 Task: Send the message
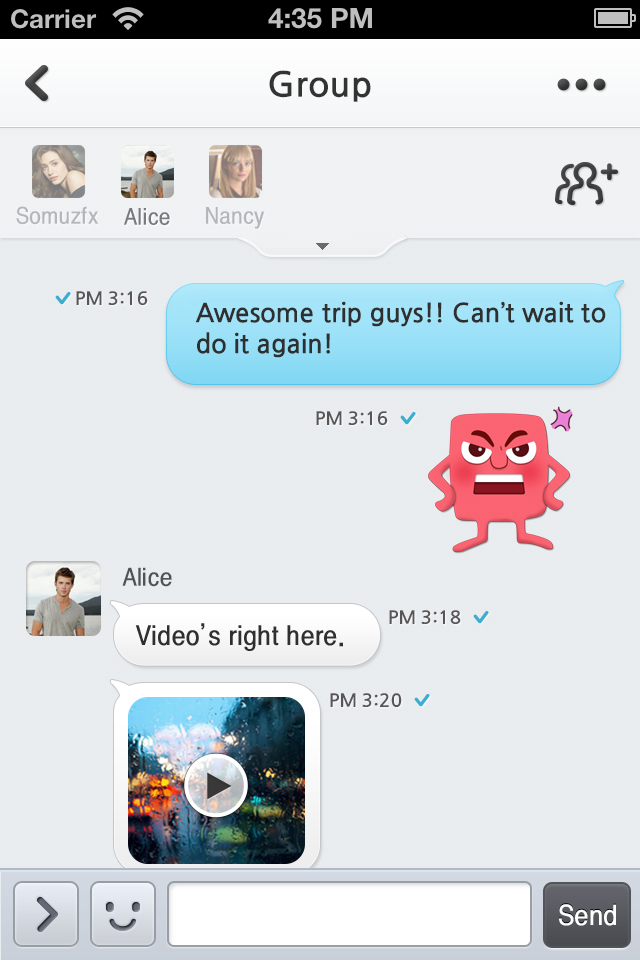pyautogui.click(x=587, y=914)
